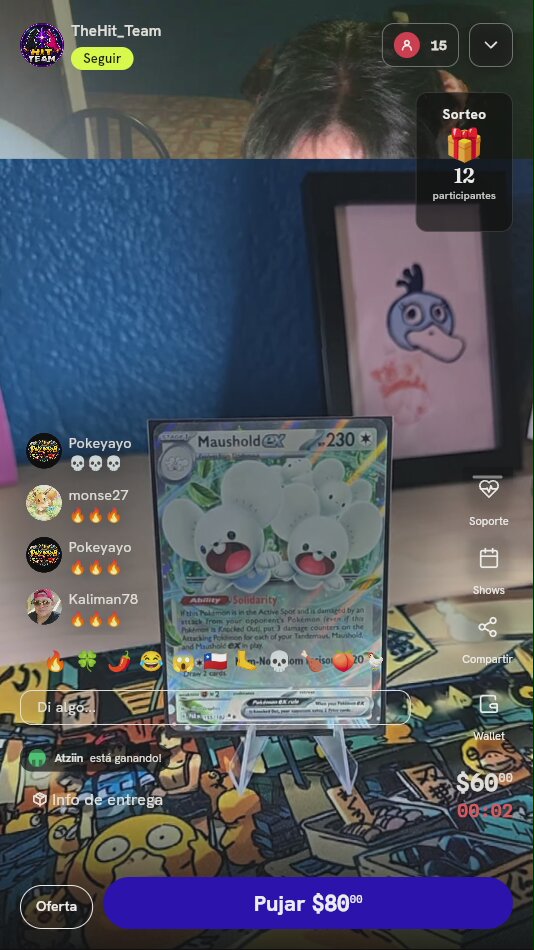Open the viewers count button
Screen dimensions: 534x950
[420, 45]
